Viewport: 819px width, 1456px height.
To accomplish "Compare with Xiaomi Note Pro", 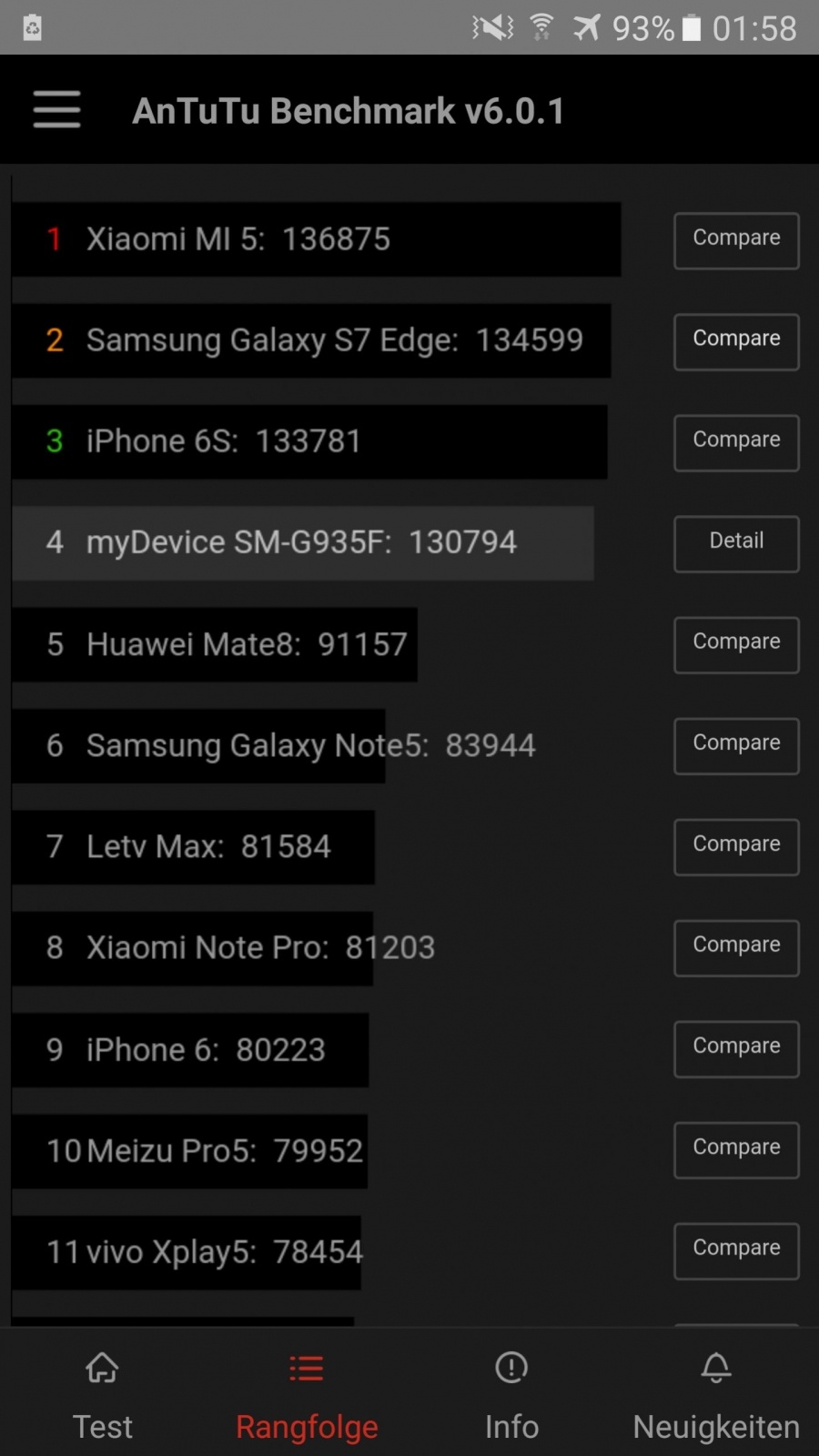I will (736, 947).
